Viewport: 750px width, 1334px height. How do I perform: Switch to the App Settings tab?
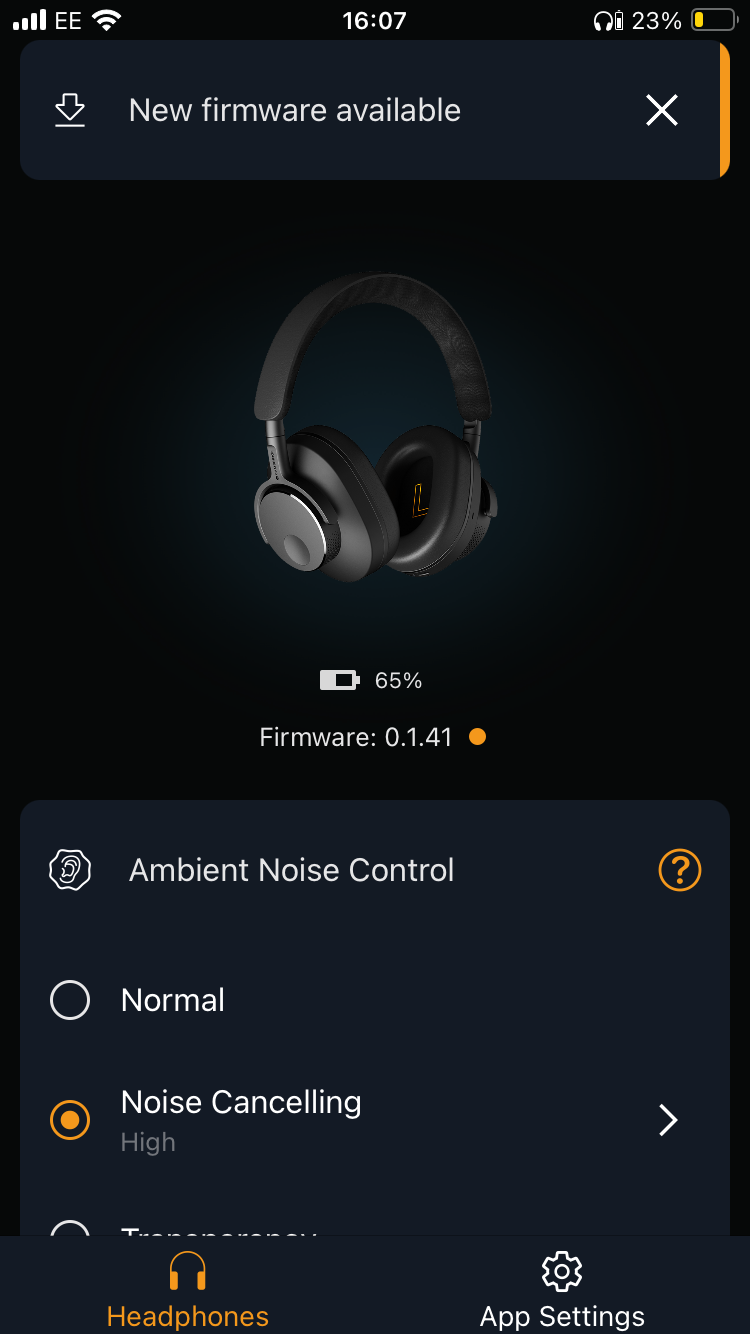[562, 1290]
